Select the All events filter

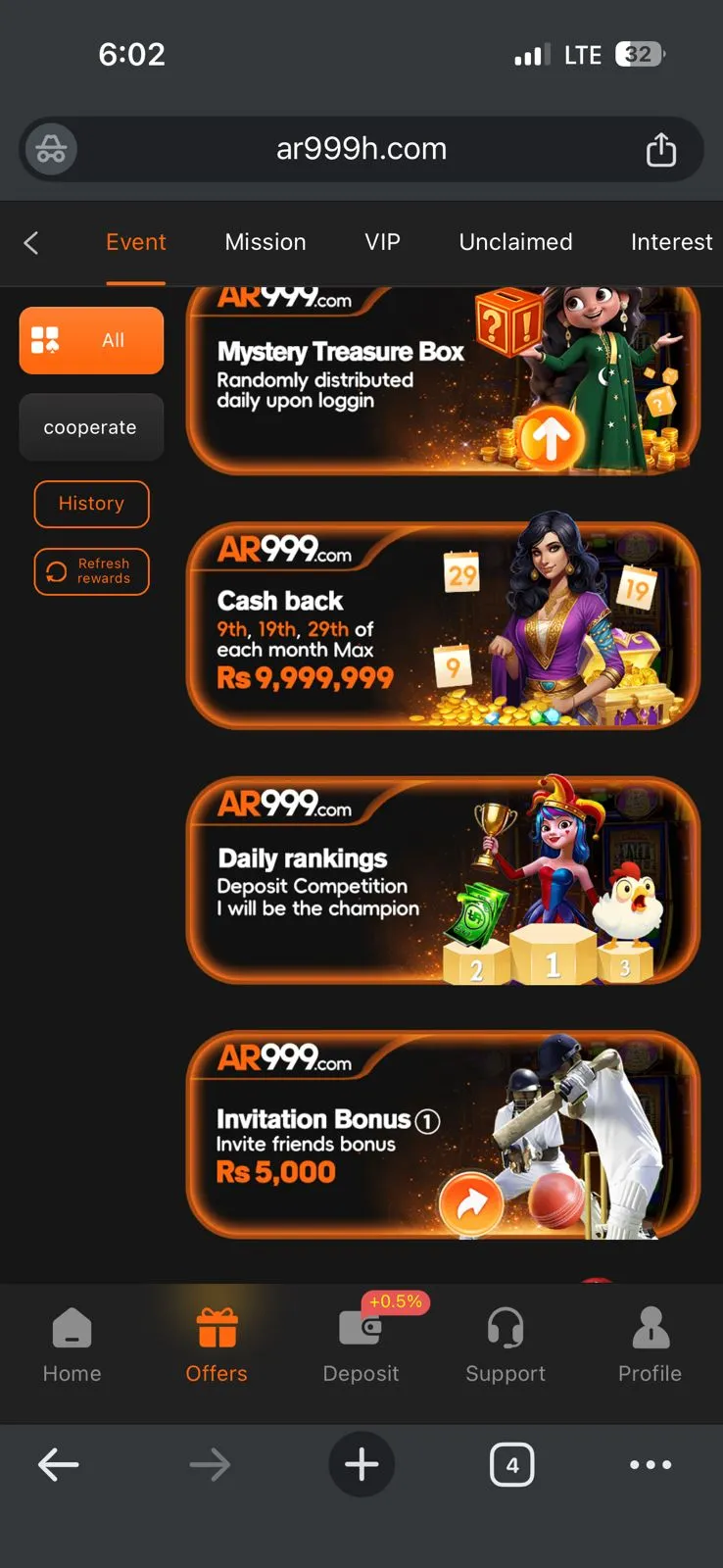tap(91, 340)
